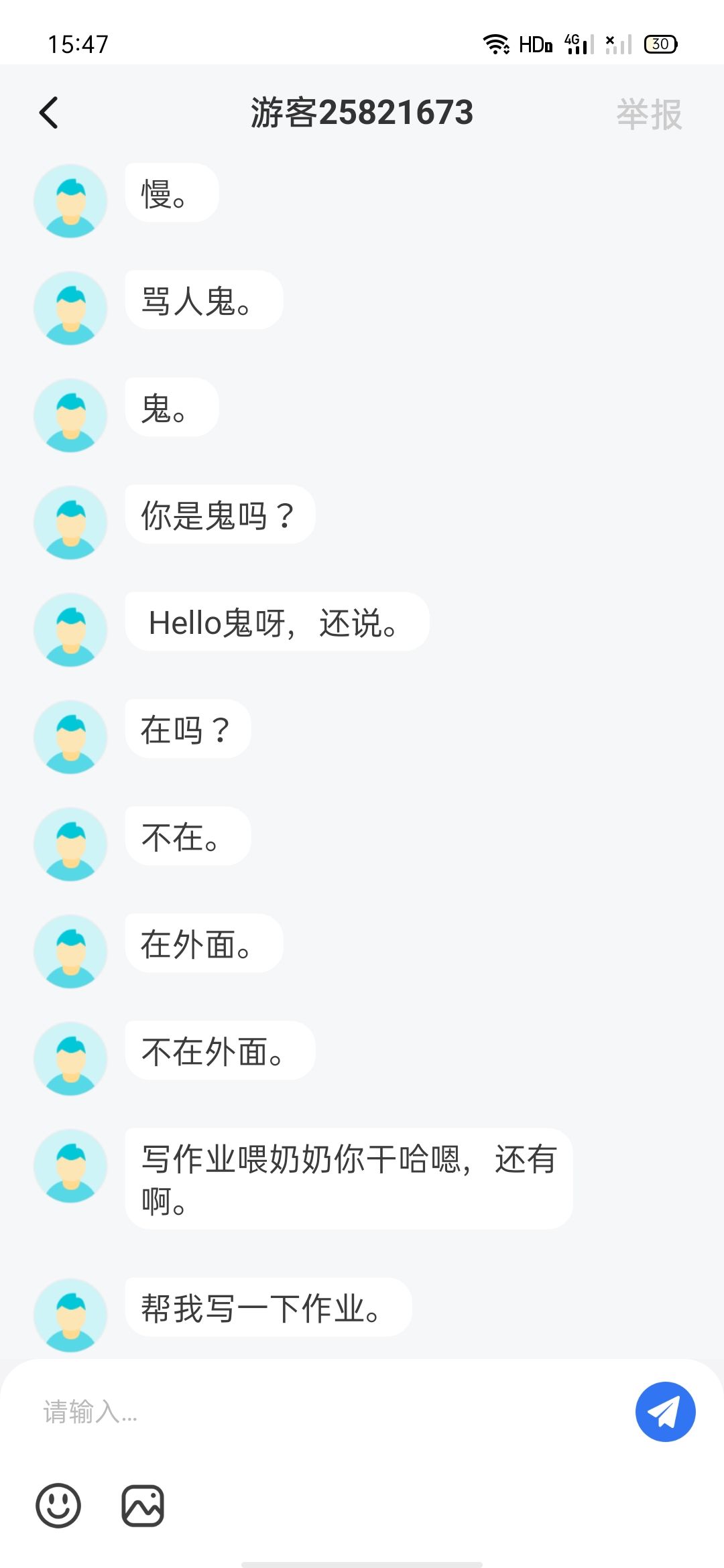Open the emoji picker
Viewport: 724px width, 1568px height.
click(58, 1506)
